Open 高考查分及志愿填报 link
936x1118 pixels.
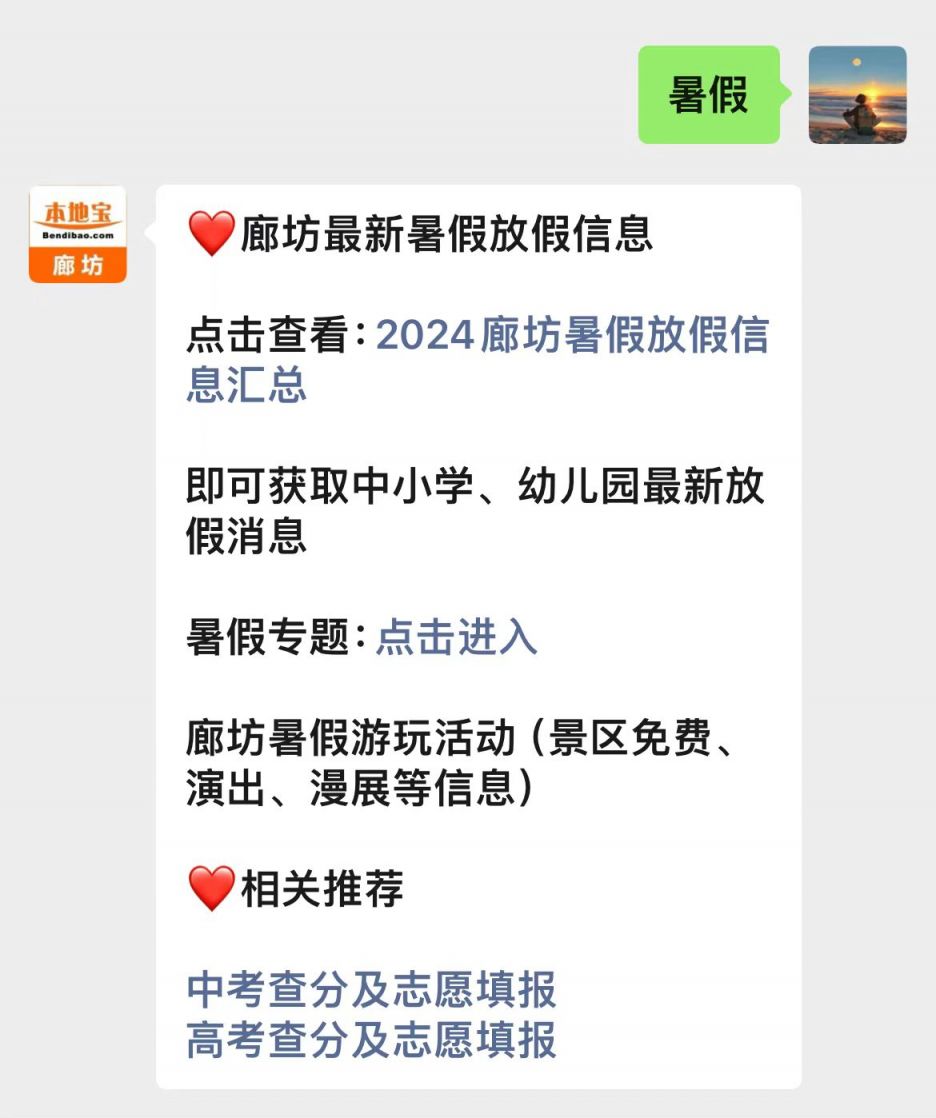click(371, 1039)
